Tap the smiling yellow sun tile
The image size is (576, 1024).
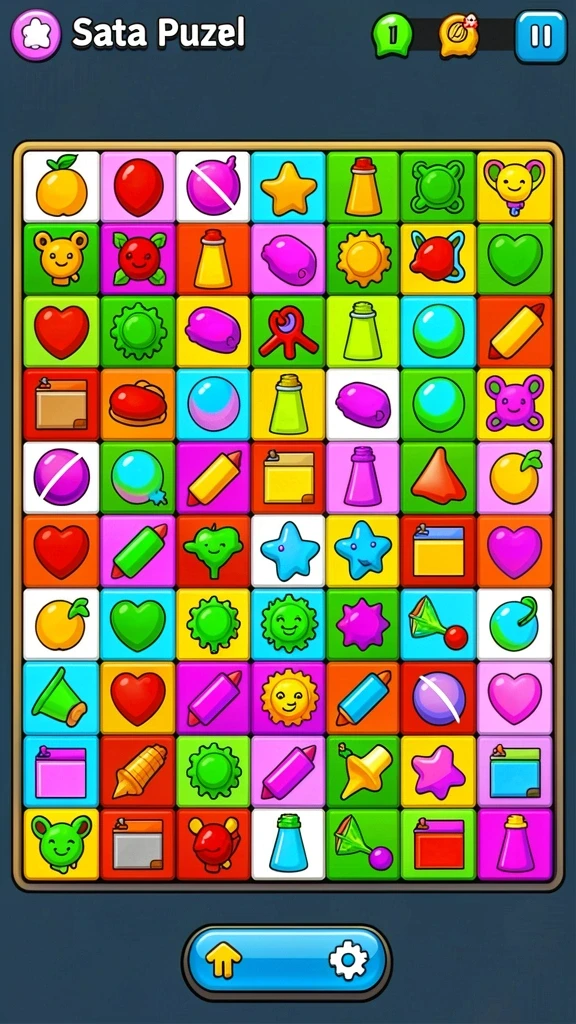click(288, 697)
